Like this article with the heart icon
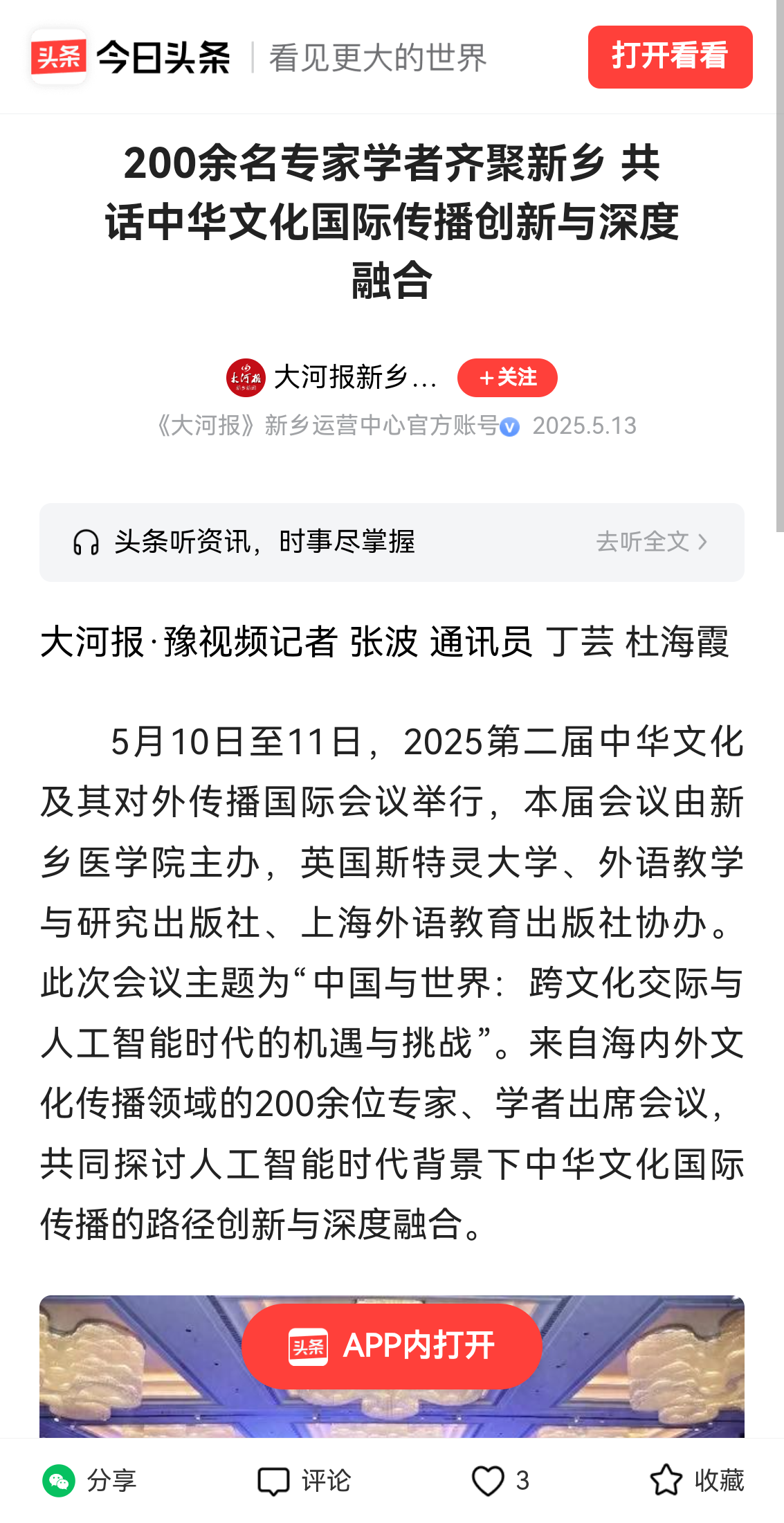The height and width of the screenshot is (1523, 784). pos(489,1481)
